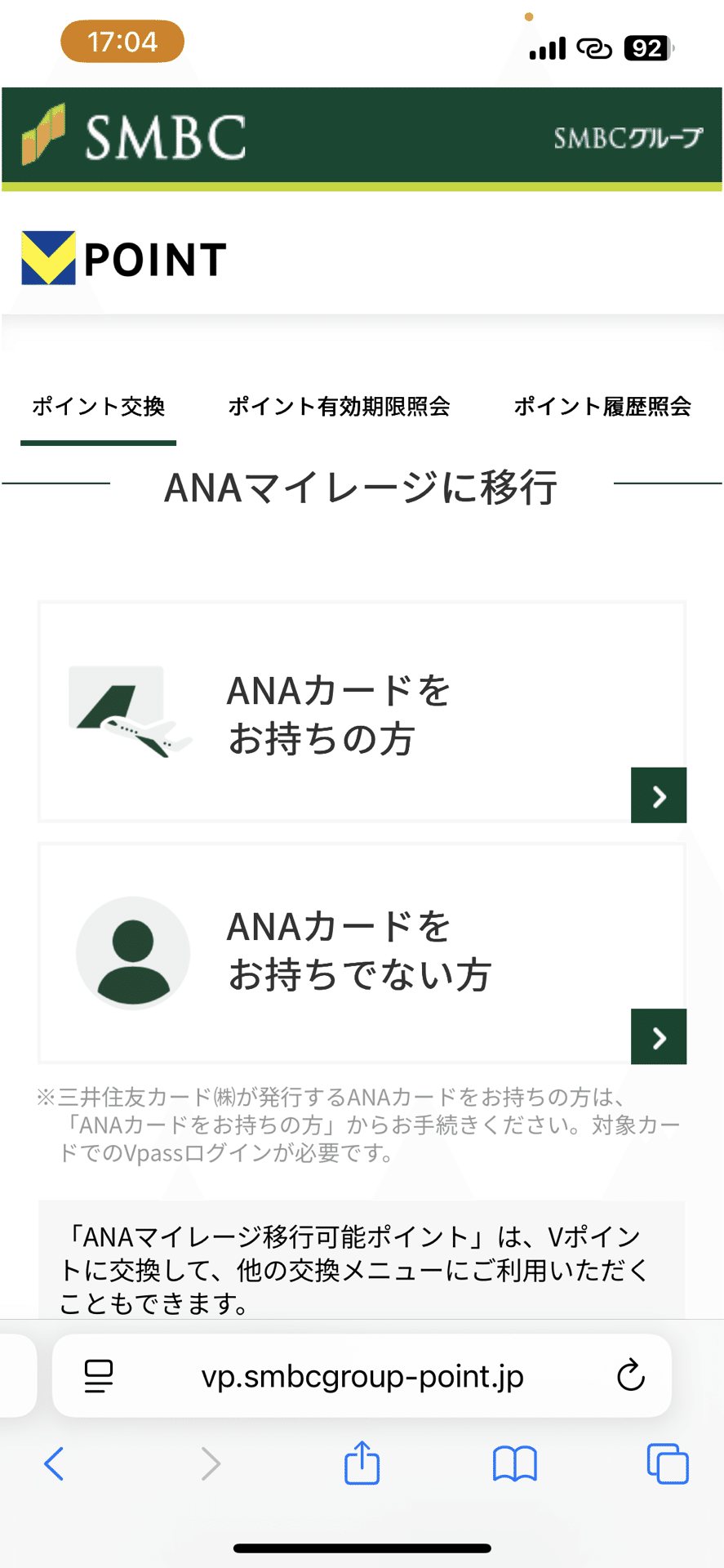Tap the 17:04 clock in the status bar
The height and width of the screenshot is (1568, 724).
tap(121, 41)
